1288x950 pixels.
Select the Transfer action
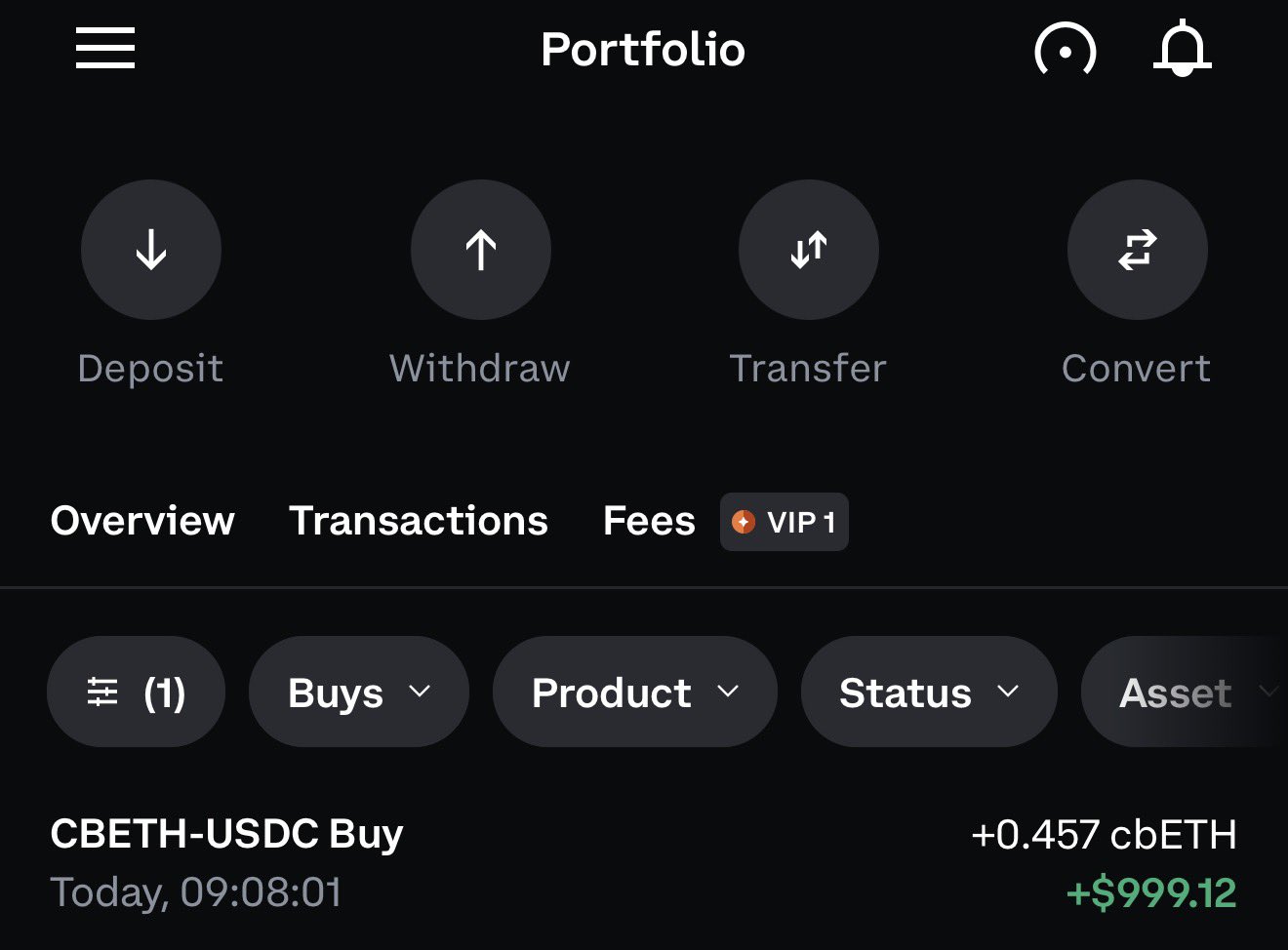(808, 251)
